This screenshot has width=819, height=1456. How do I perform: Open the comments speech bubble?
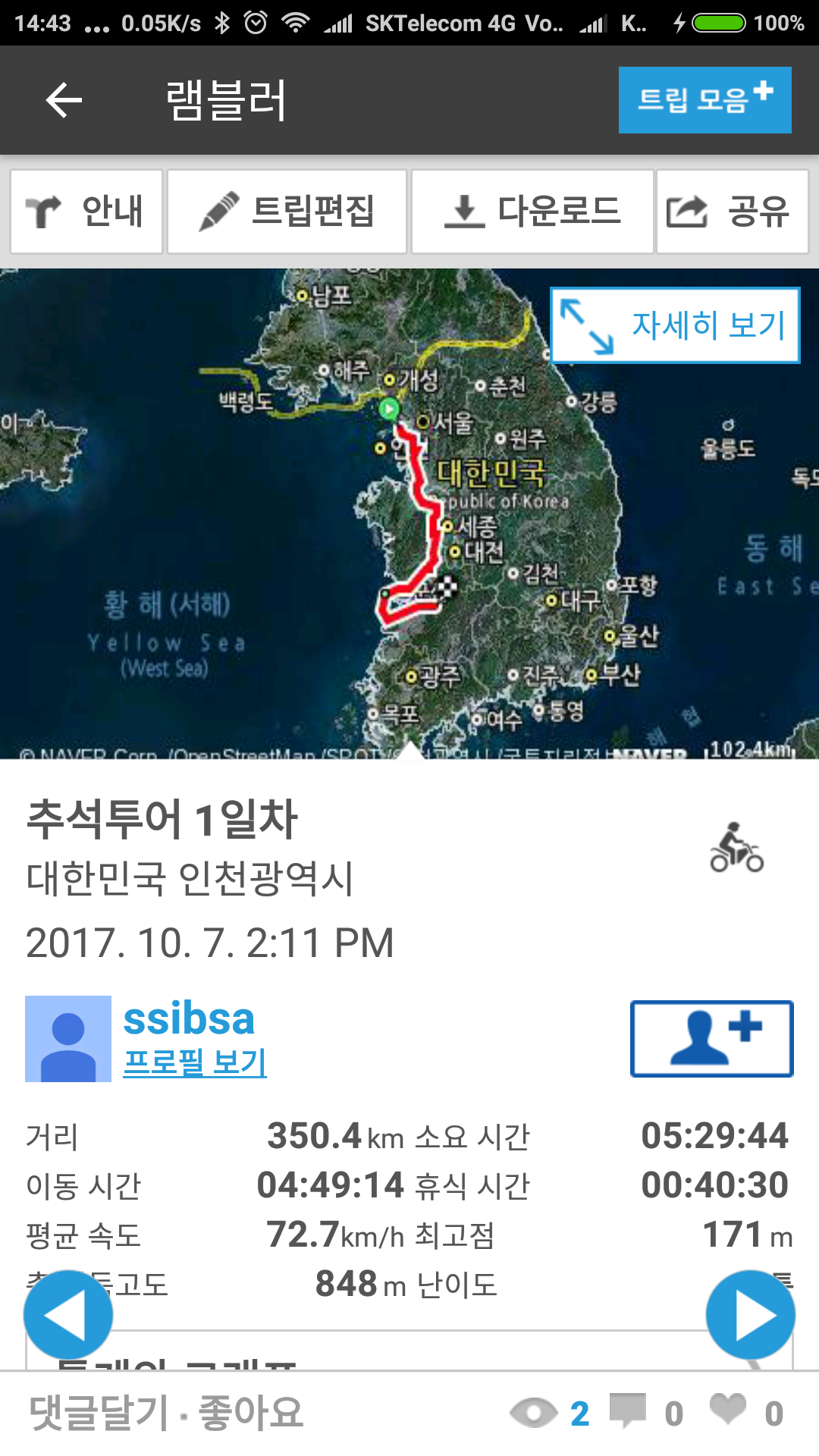[628, 1410]
